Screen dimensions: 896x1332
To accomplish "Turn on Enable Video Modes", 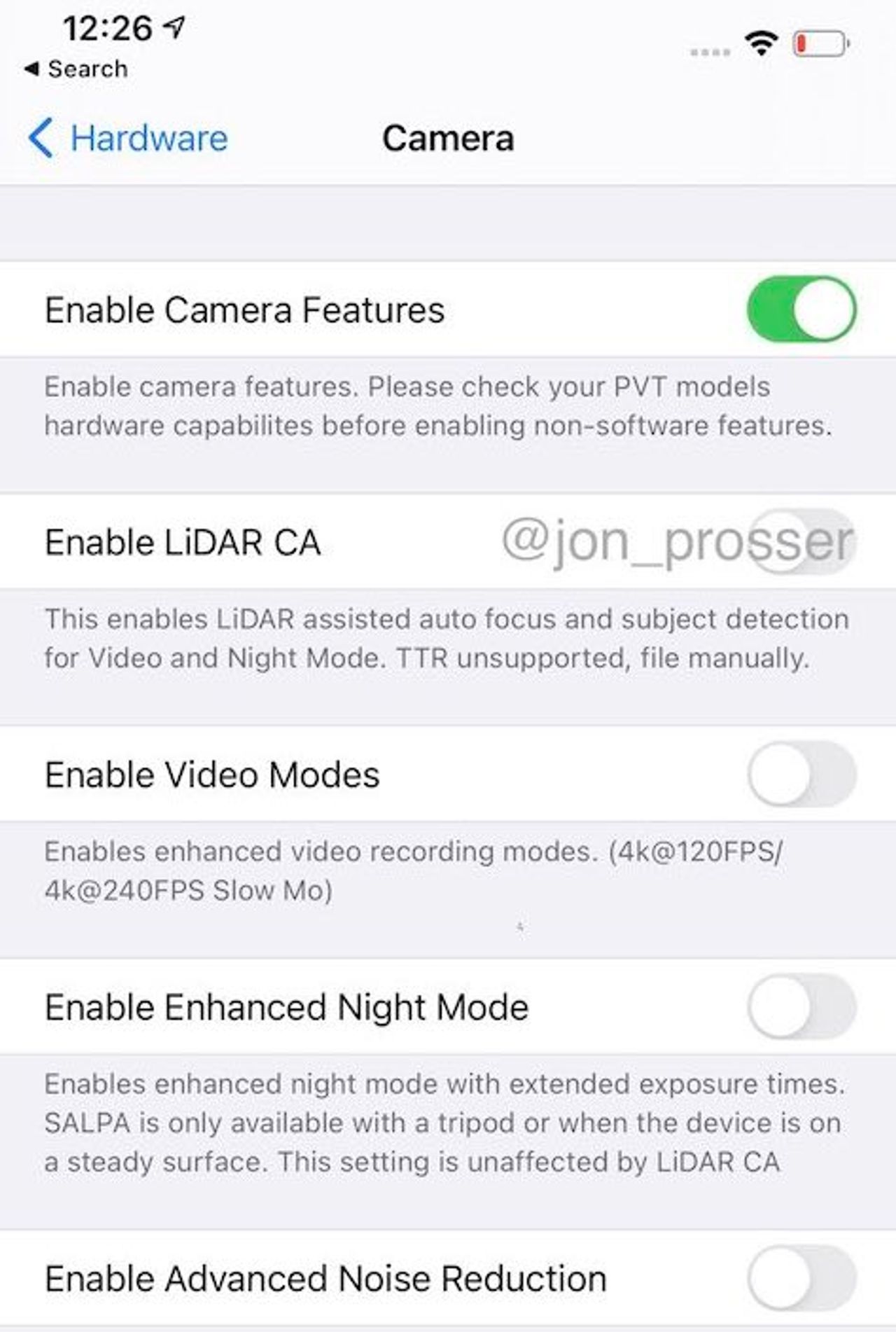I will pyautogui.click(x=801, y=775).
